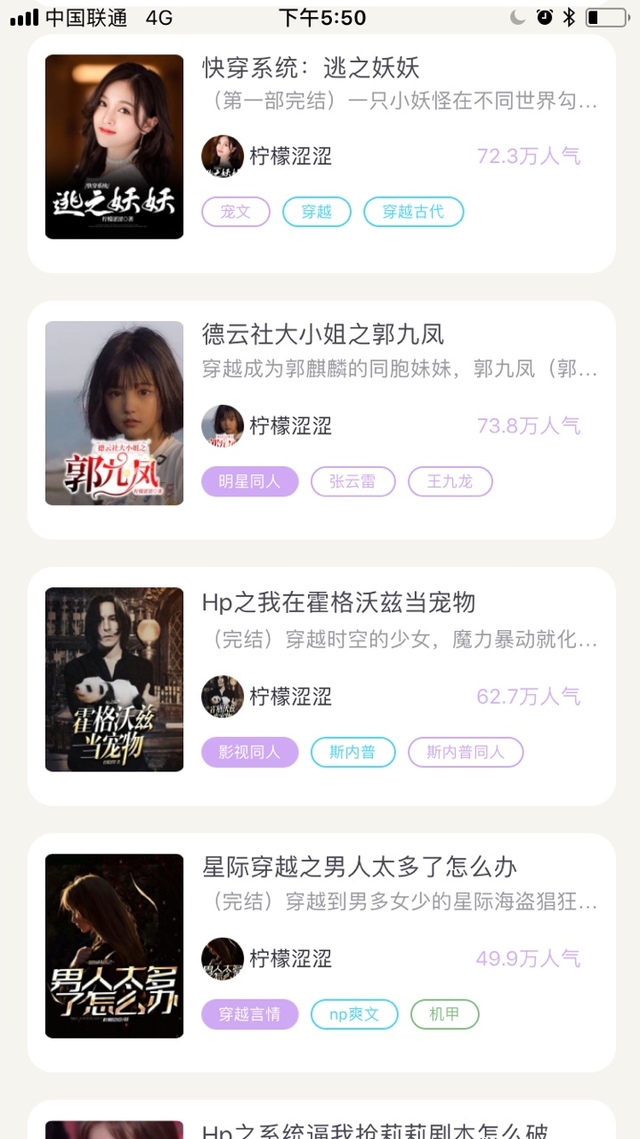This screenshot has width=640, height=1139.
Task: Select the 穿越言情 tag
Action: pyautogui.click(x=250, y=1014)
